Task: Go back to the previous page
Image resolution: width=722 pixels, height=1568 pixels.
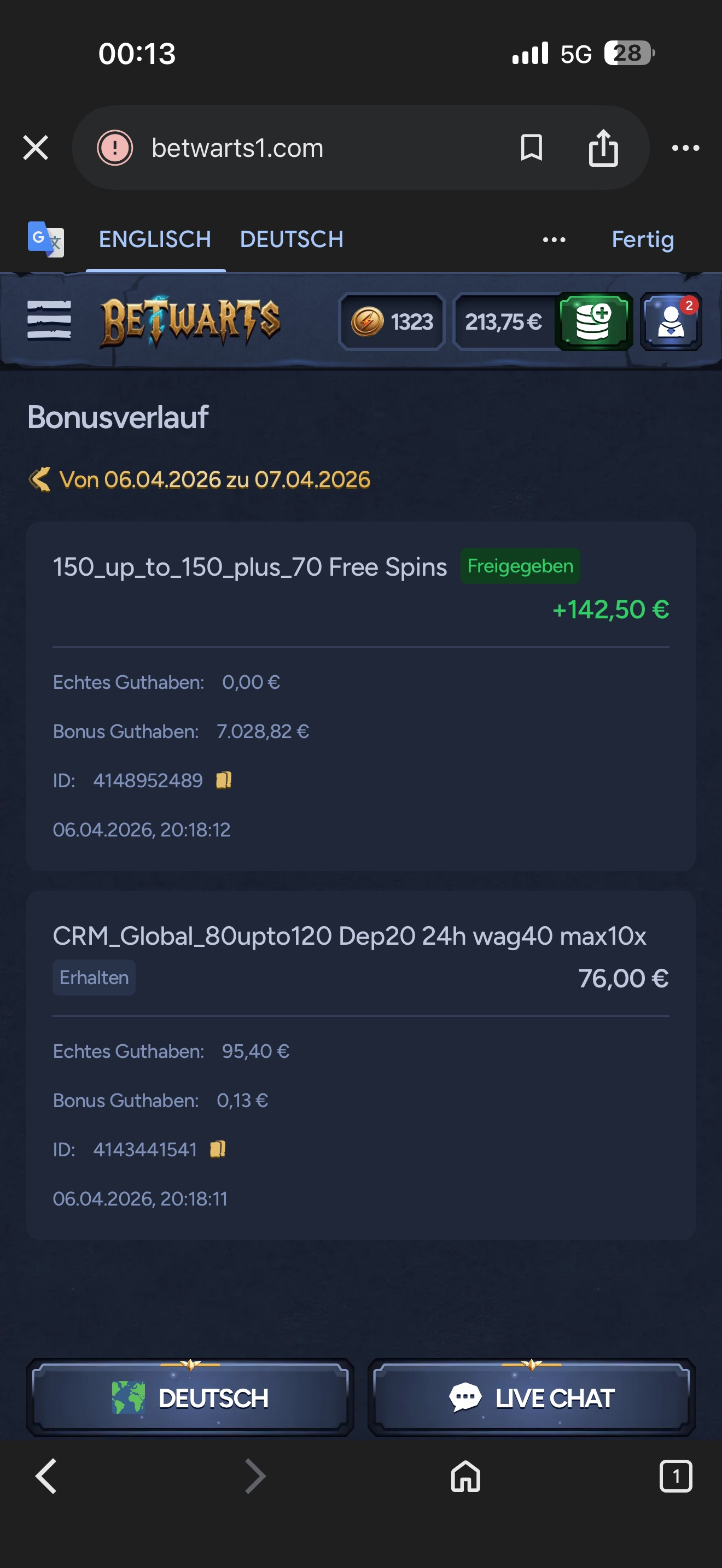Action: [x=46, y=1476]
